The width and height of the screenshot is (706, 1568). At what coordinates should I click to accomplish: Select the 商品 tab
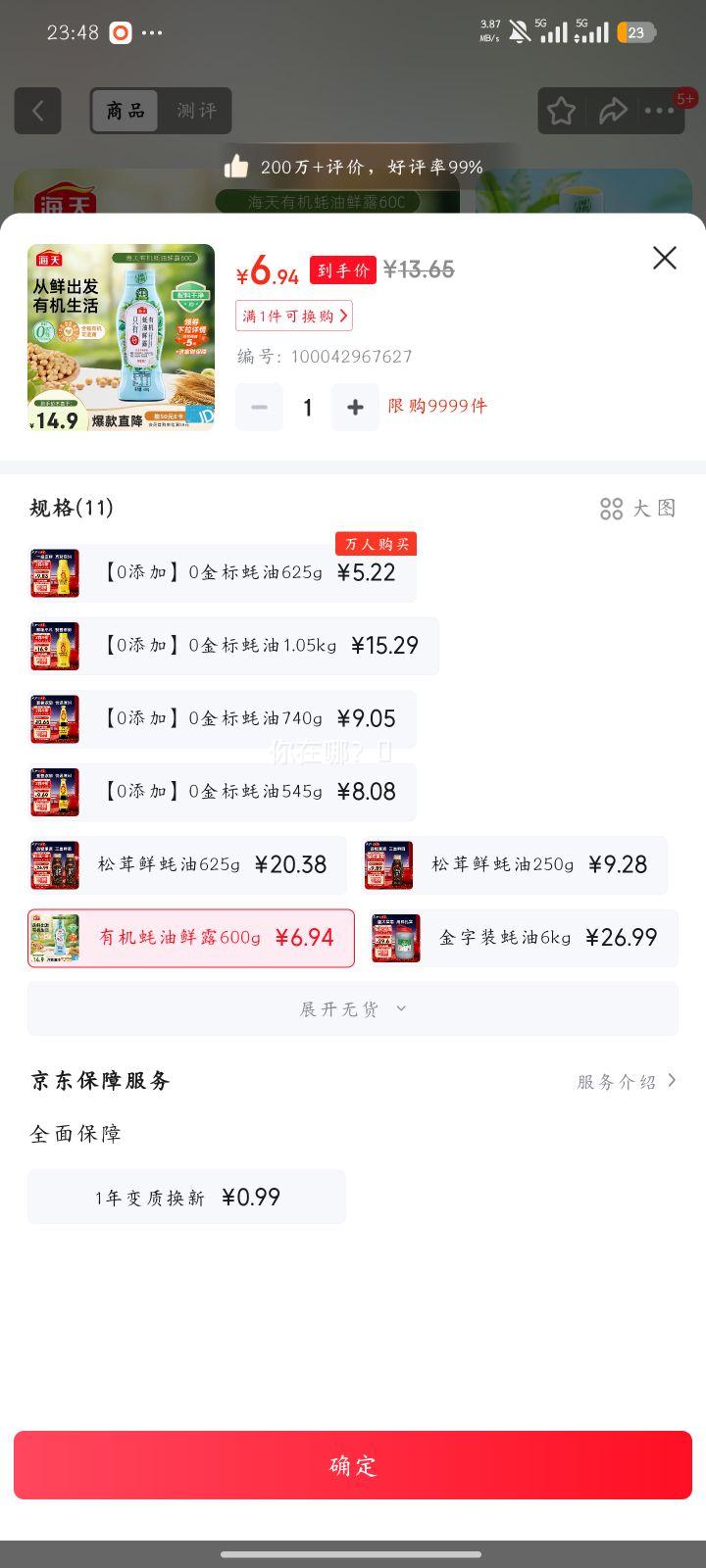coord(124,111)
